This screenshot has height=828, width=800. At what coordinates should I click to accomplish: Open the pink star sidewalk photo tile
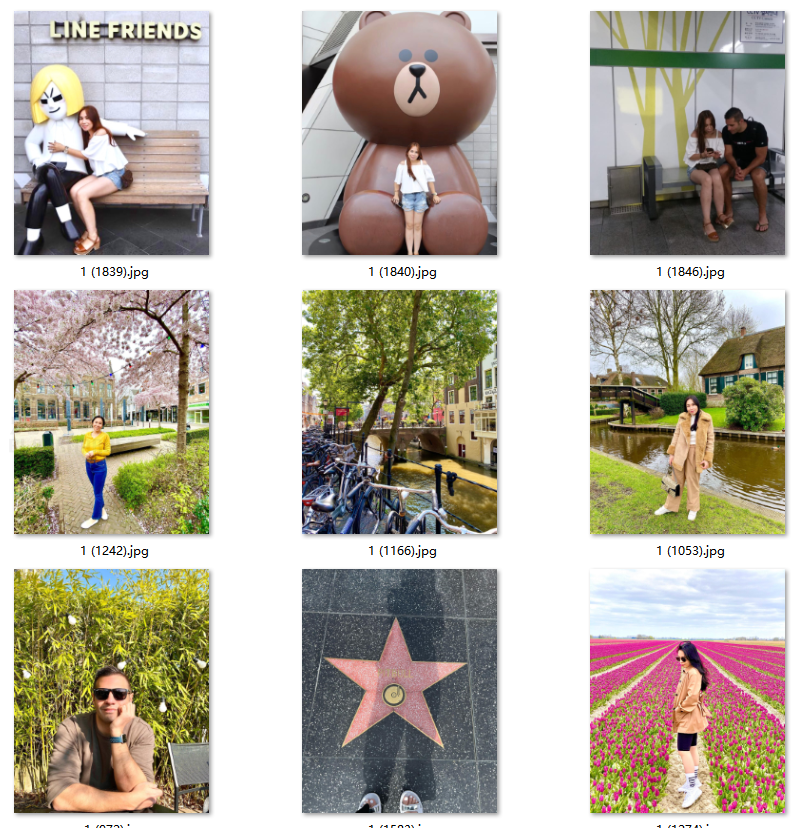coord(400,690)
